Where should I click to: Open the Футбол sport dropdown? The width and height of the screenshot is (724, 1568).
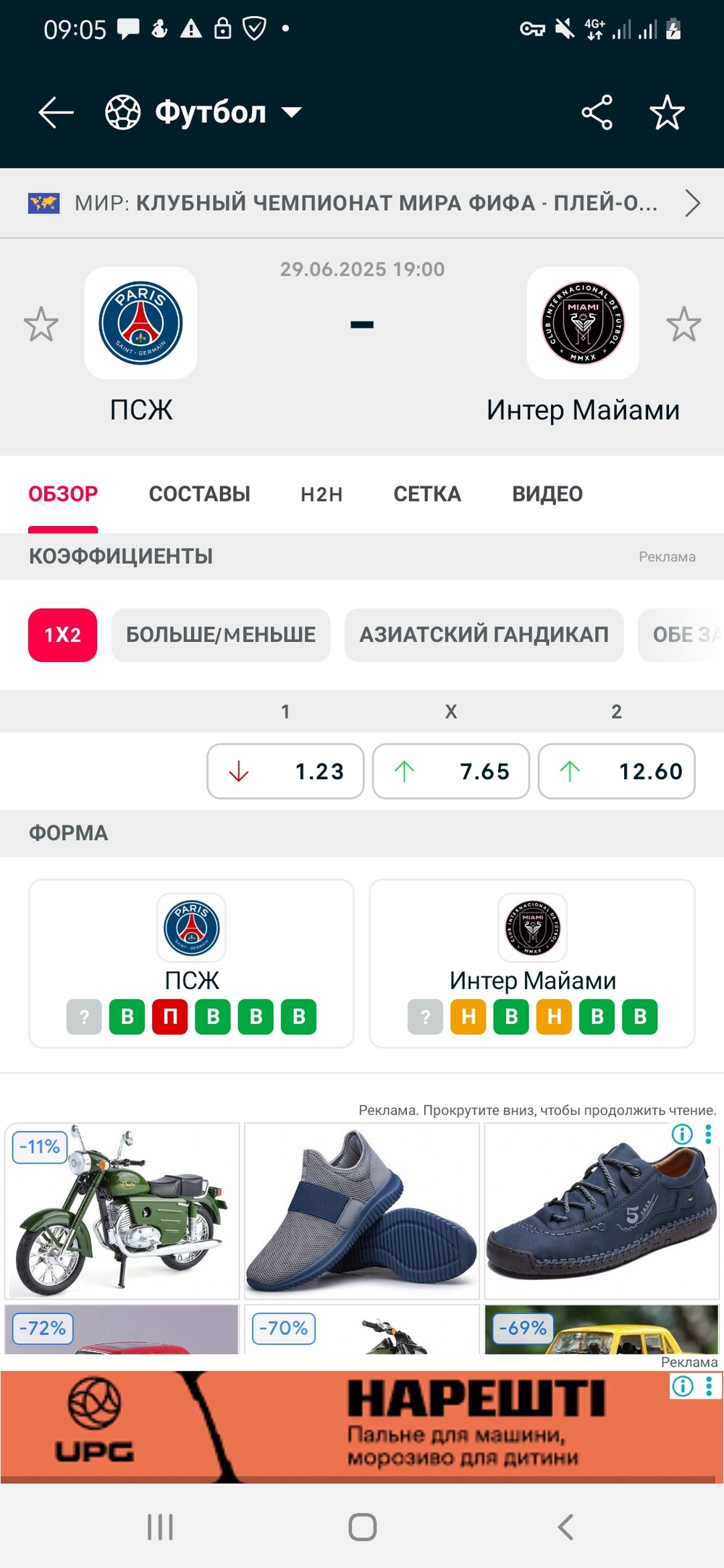coord(203,113)
